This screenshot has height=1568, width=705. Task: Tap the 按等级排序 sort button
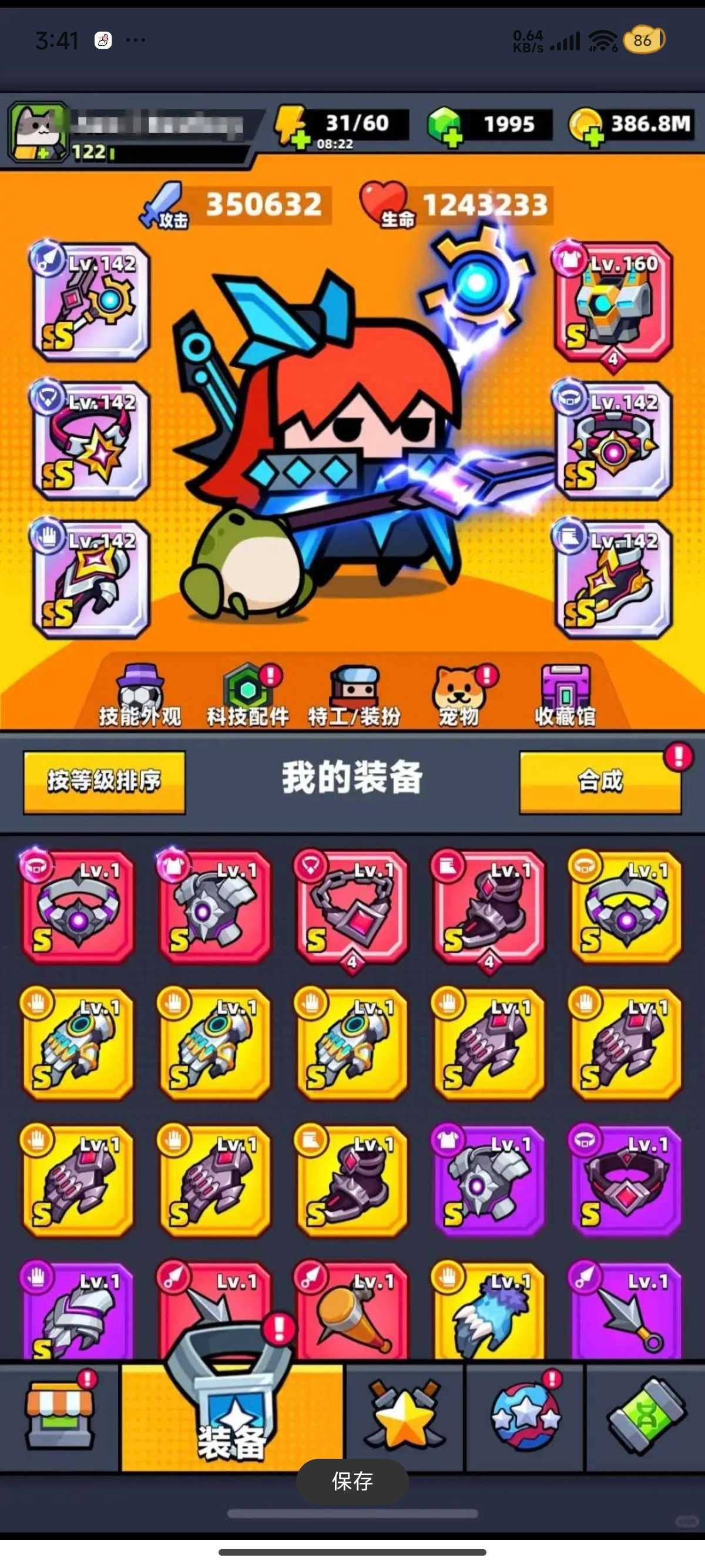click(x=104, y=781)
